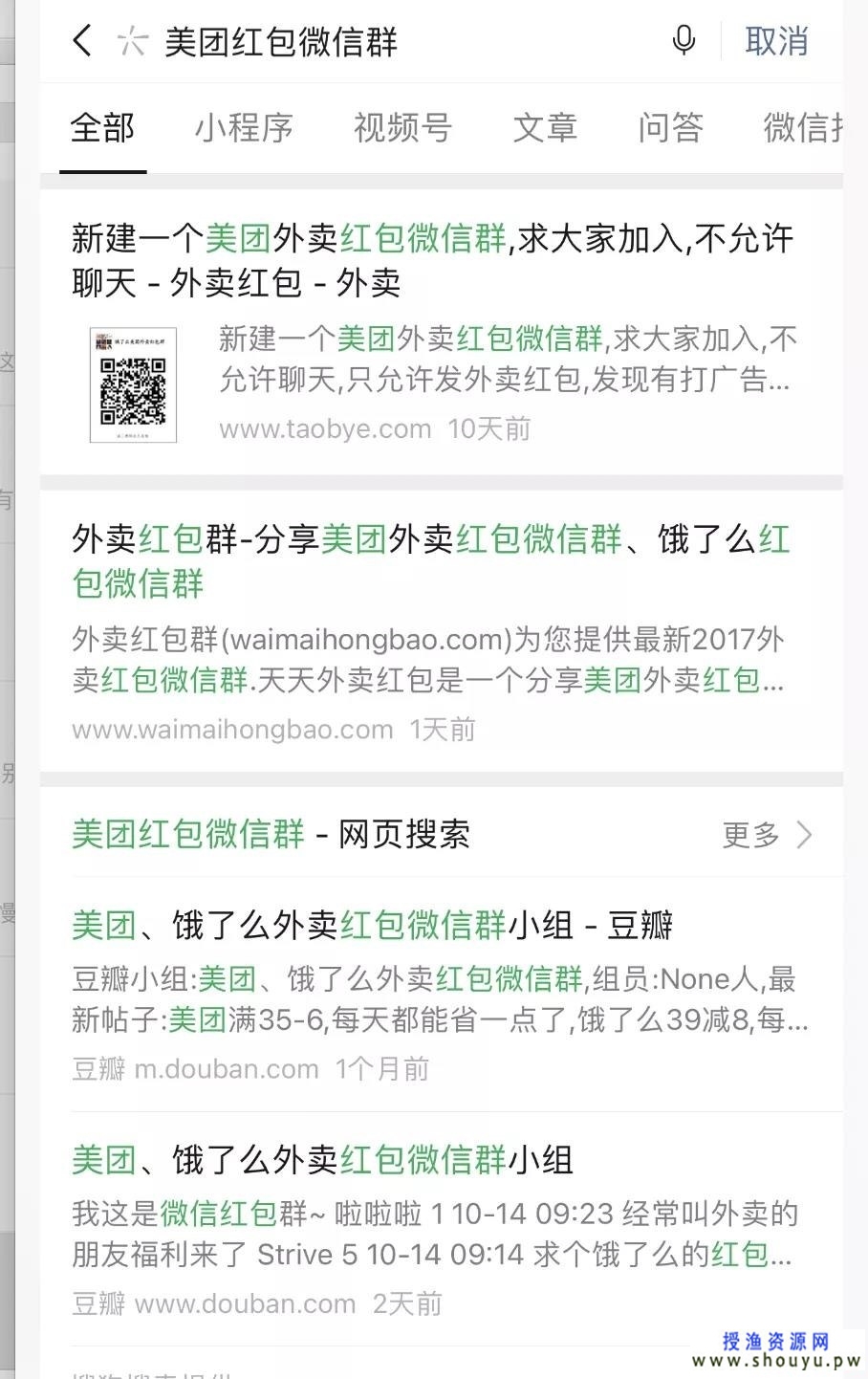Switch to the 小程序 tab
Image resolution: width=868 pixels, height=1379 pixels.
[x=244, y=128]
